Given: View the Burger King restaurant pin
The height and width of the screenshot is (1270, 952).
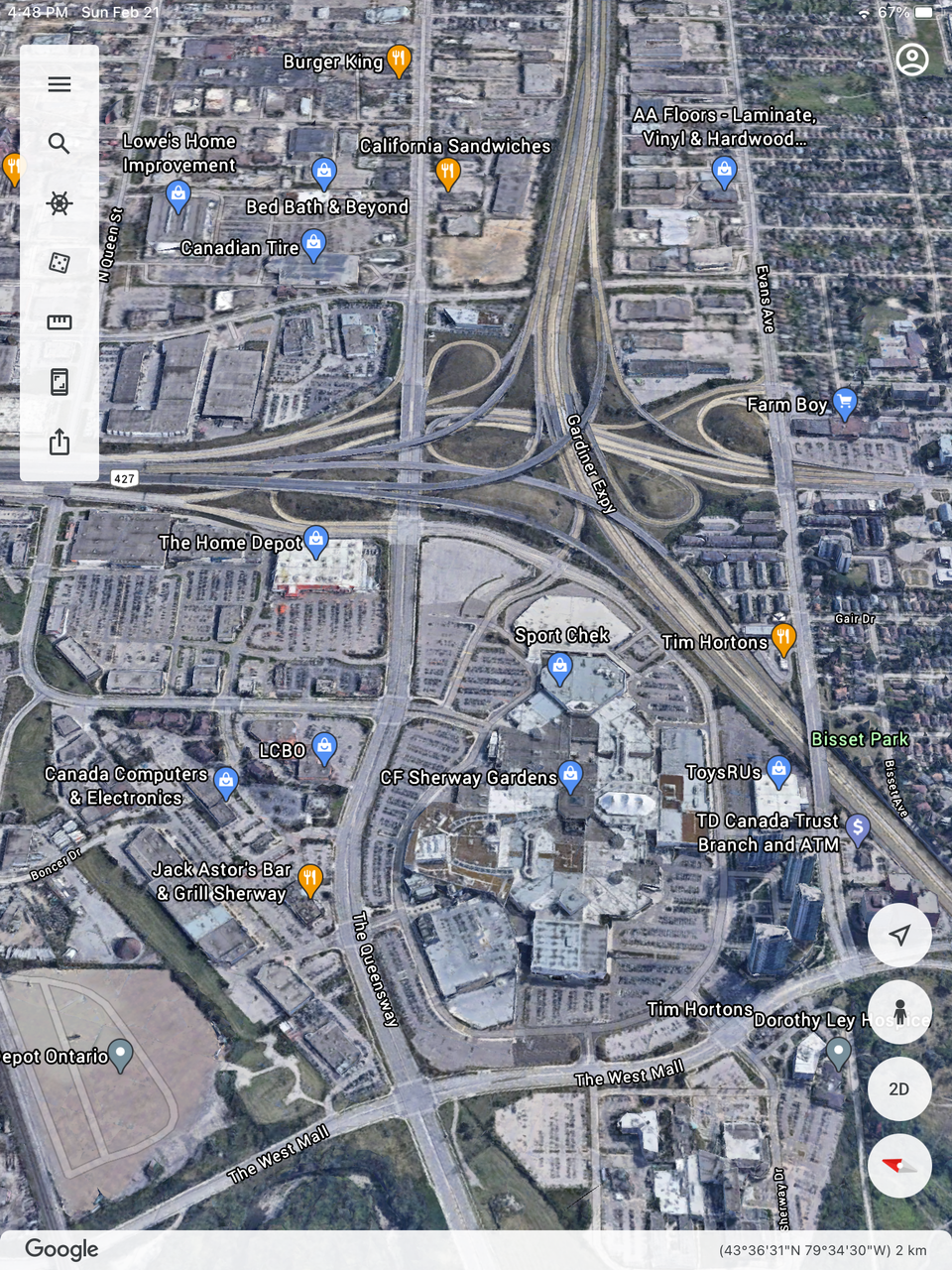Looking at the screenshot, I should pos(399,60).
